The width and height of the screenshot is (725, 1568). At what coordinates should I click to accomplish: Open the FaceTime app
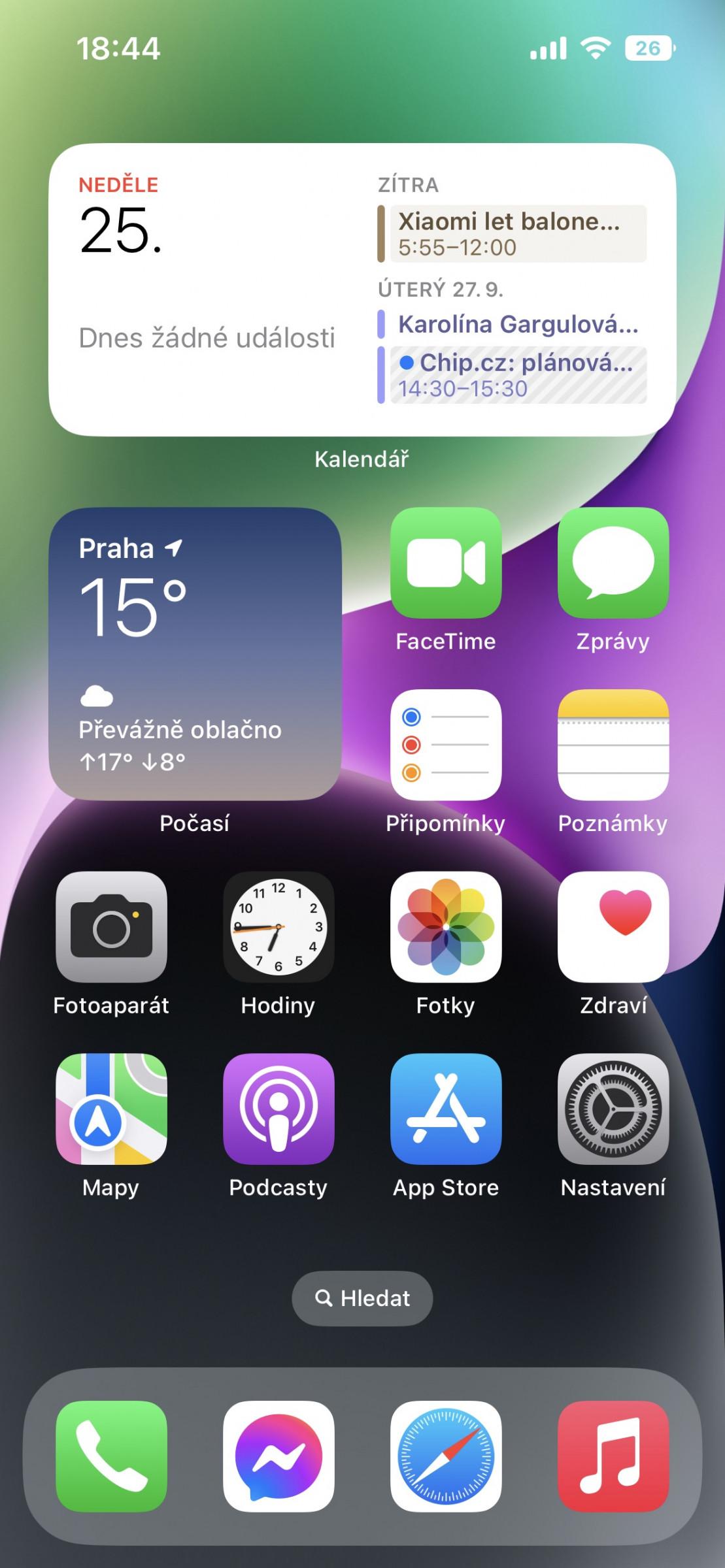[446, 563]
